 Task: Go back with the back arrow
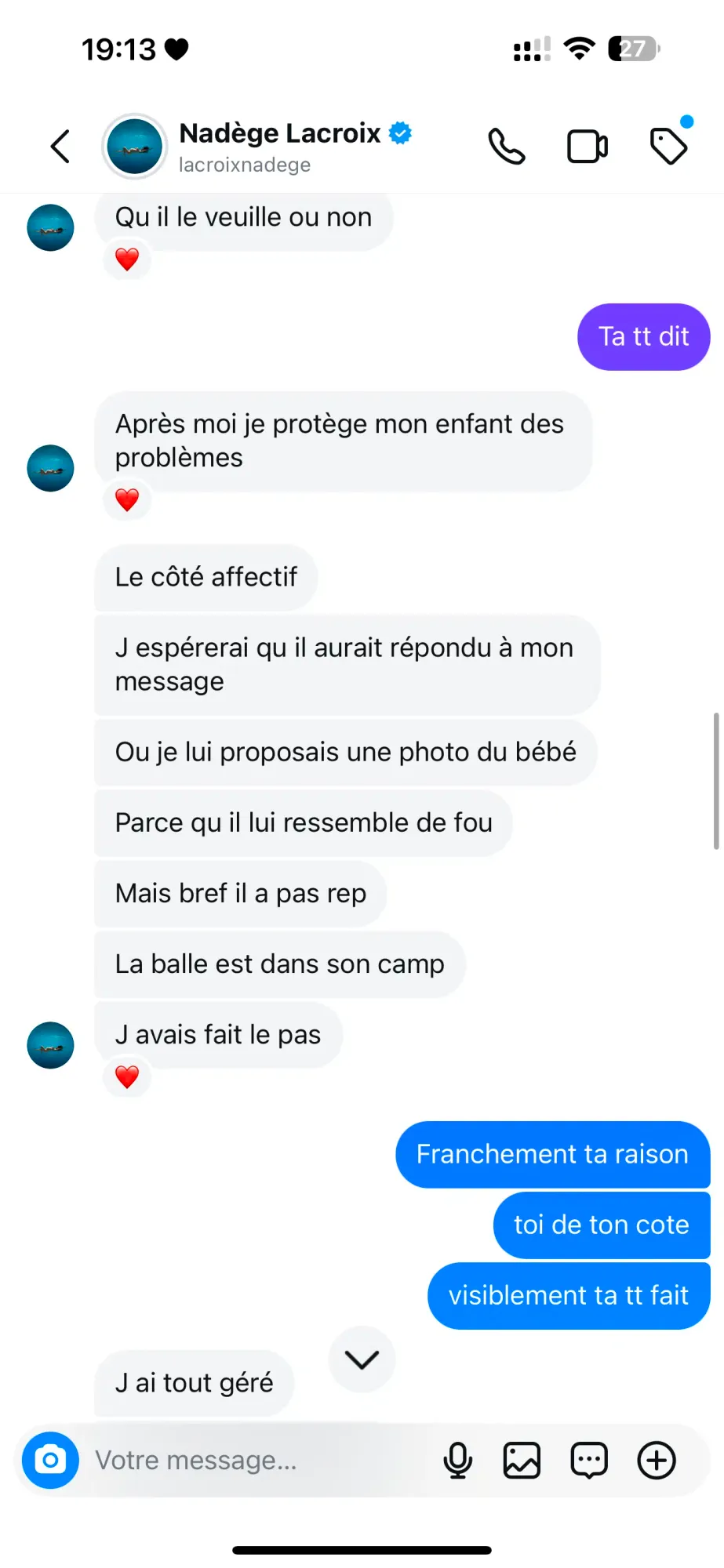click(x=60, y=146)
